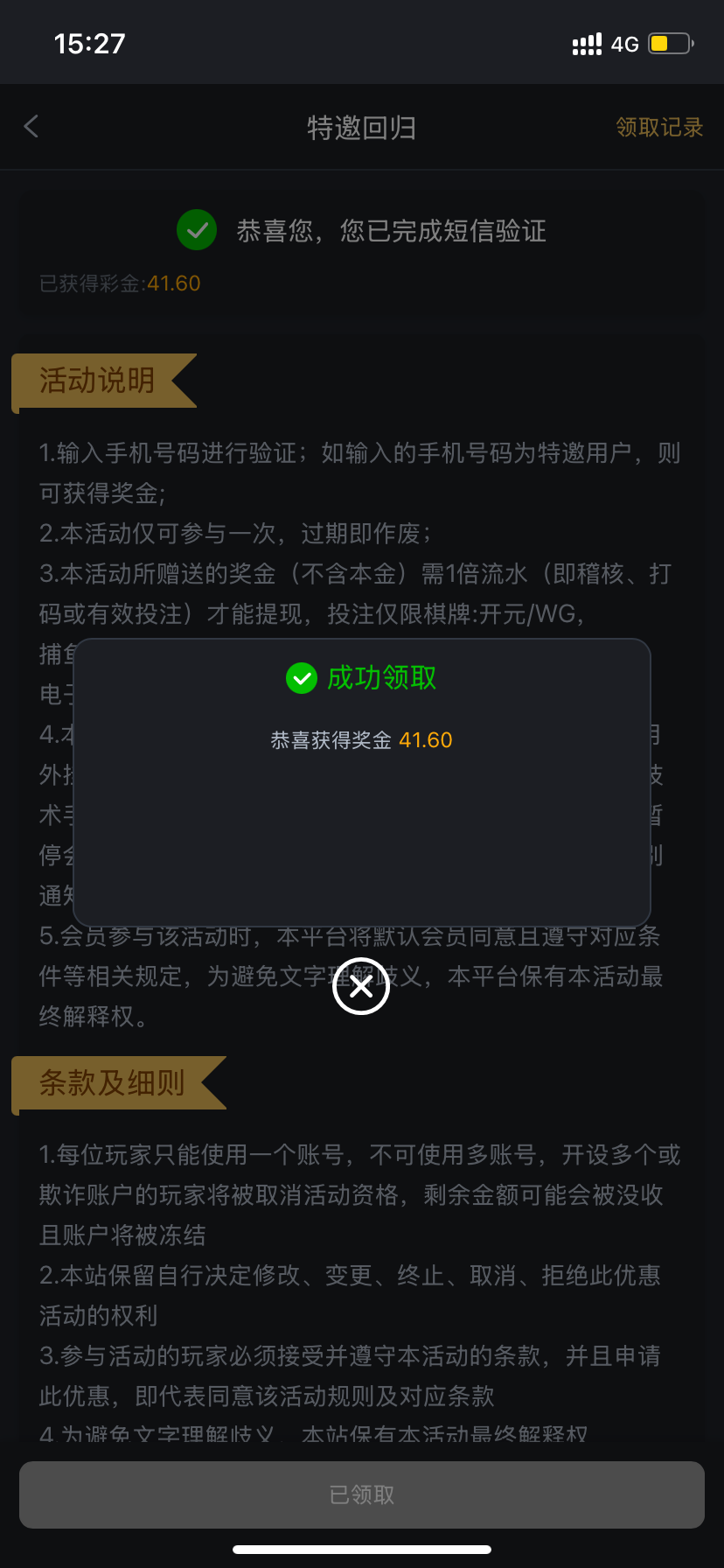Tap the 已领取 button at the bottom

click(x=362, y=1494)
